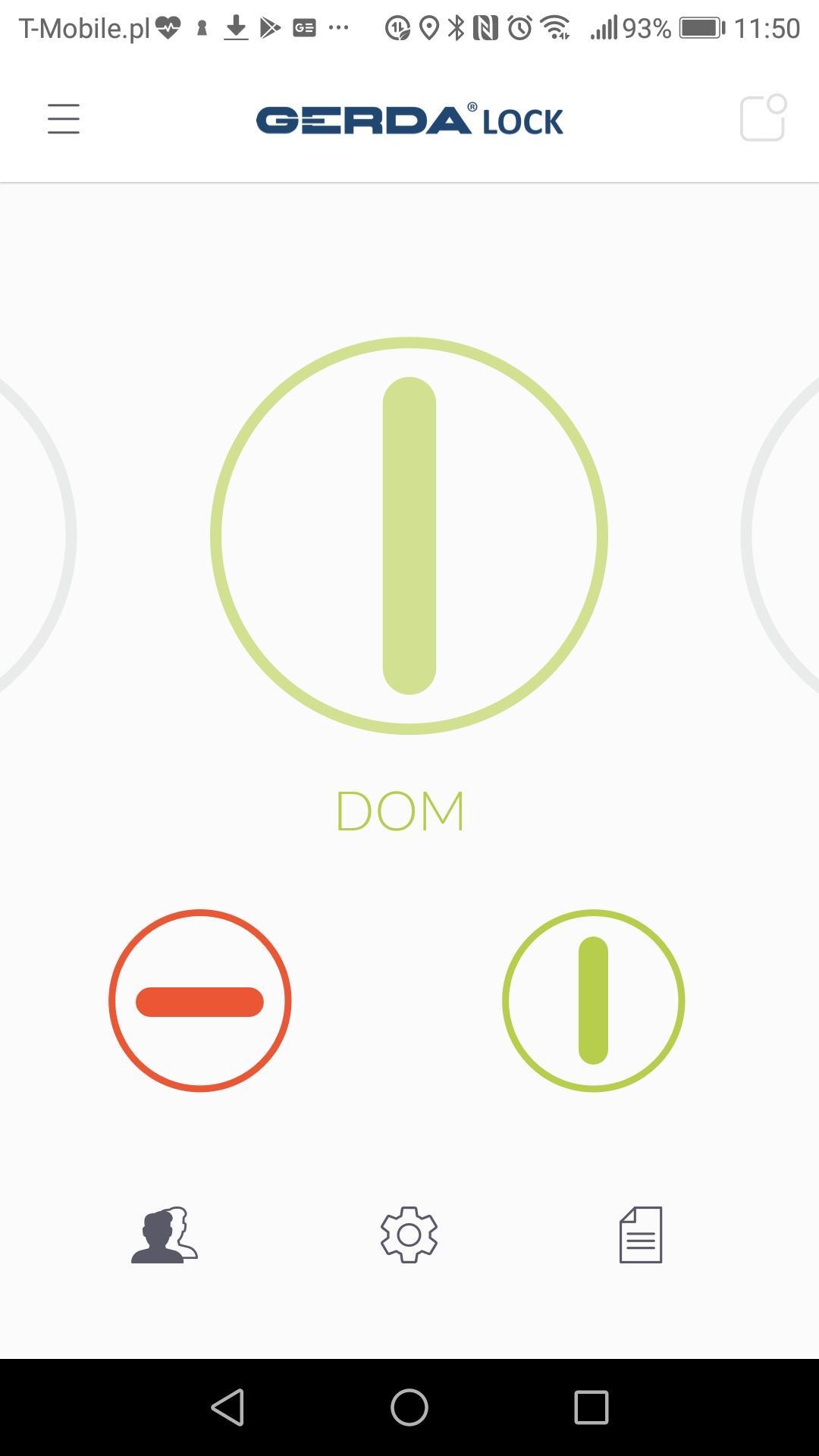Tap the small green vertical-bar unlock button

click(x=593, y=1001)
